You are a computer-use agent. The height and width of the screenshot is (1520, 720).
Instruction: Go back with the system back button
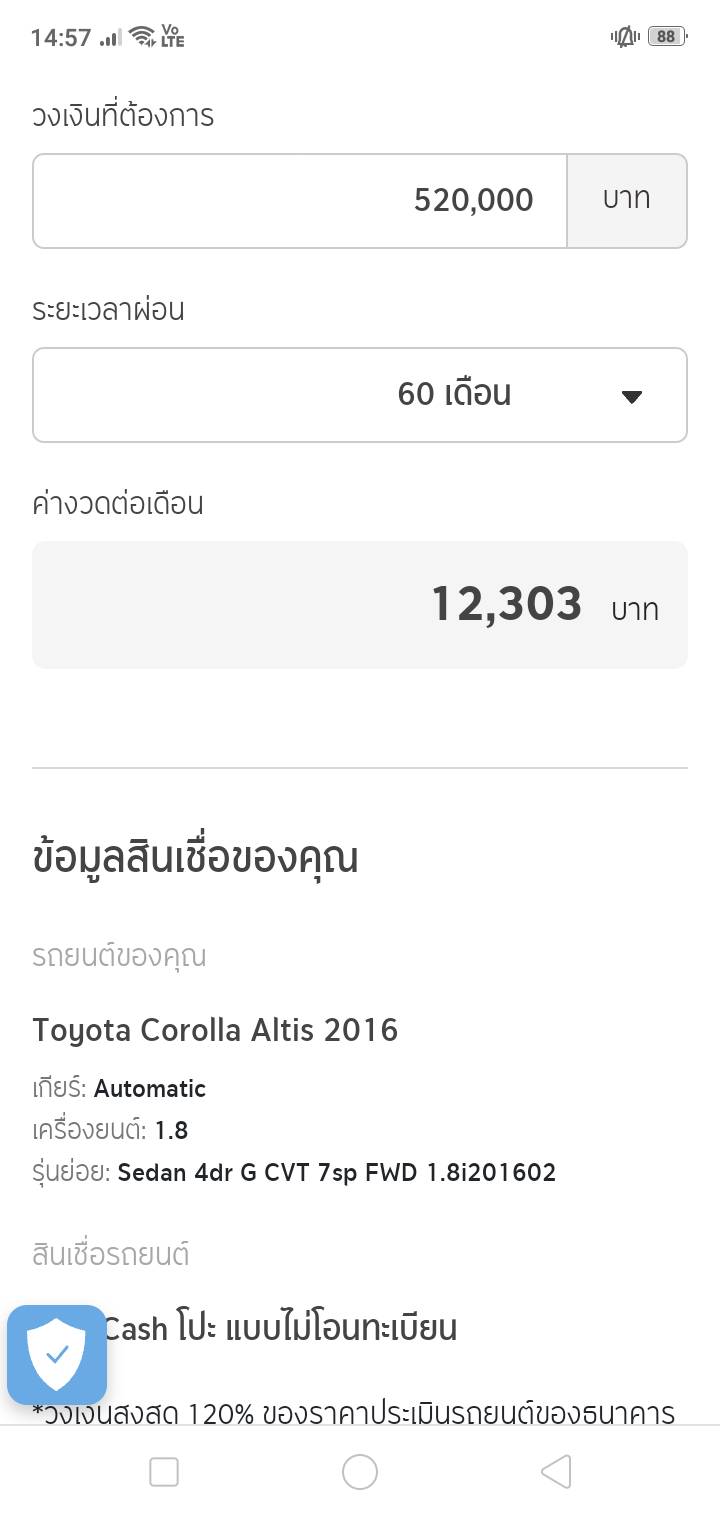[x=556, y=1472]
